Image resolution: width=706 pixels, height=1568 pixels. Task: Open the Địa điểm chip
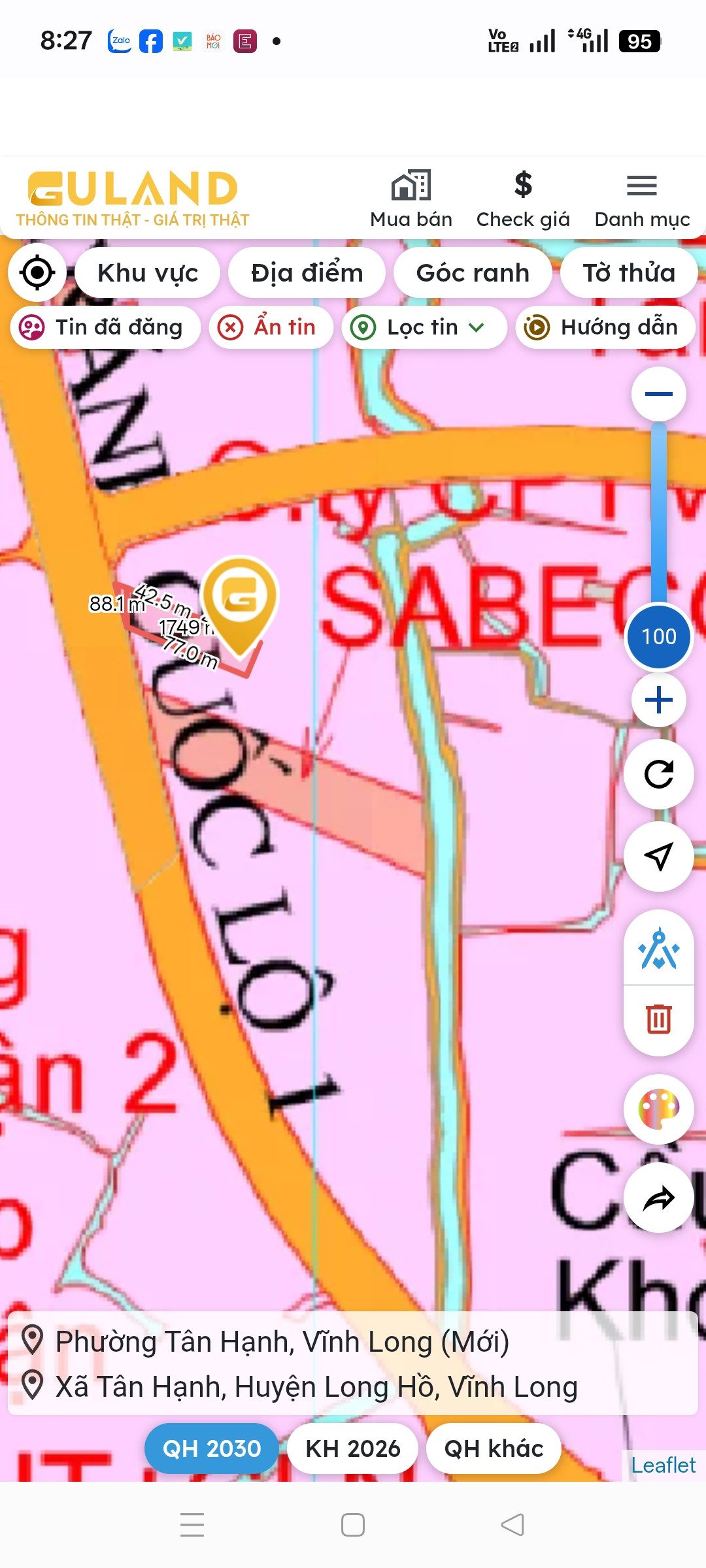(x=307, y=272)
